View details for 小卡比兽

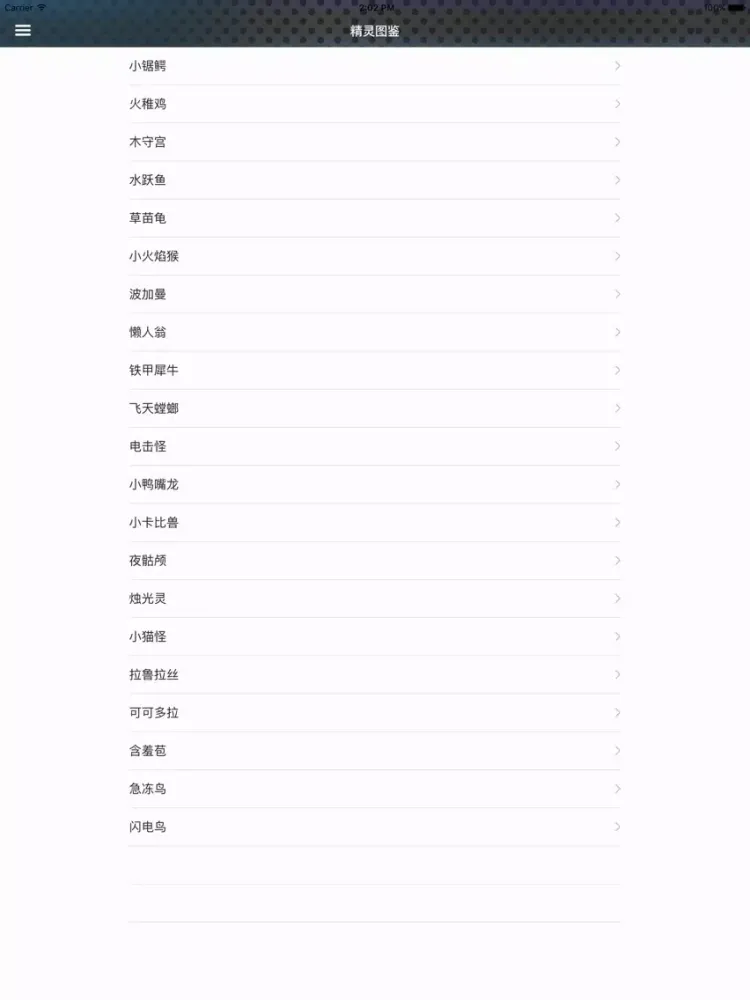pos(374,522)
